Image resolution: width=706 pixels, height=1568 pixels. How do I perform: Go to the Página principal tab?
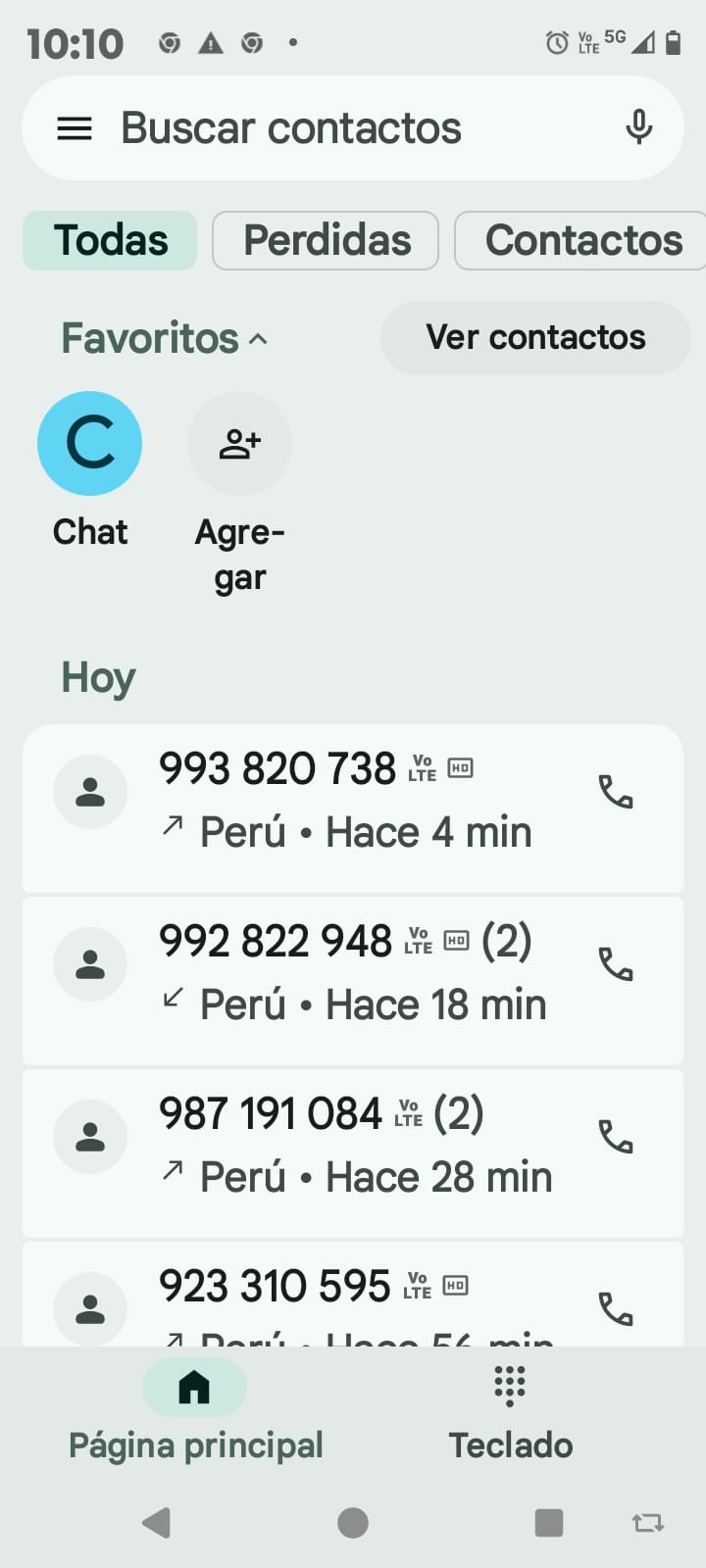[x=195, y=1411]
